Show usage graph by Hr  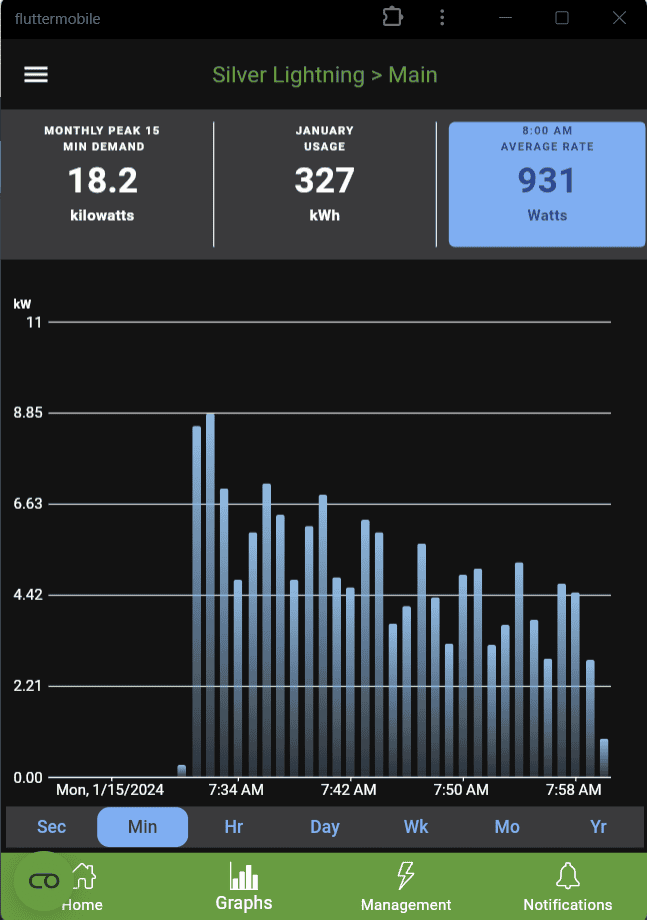pos(234,827)
